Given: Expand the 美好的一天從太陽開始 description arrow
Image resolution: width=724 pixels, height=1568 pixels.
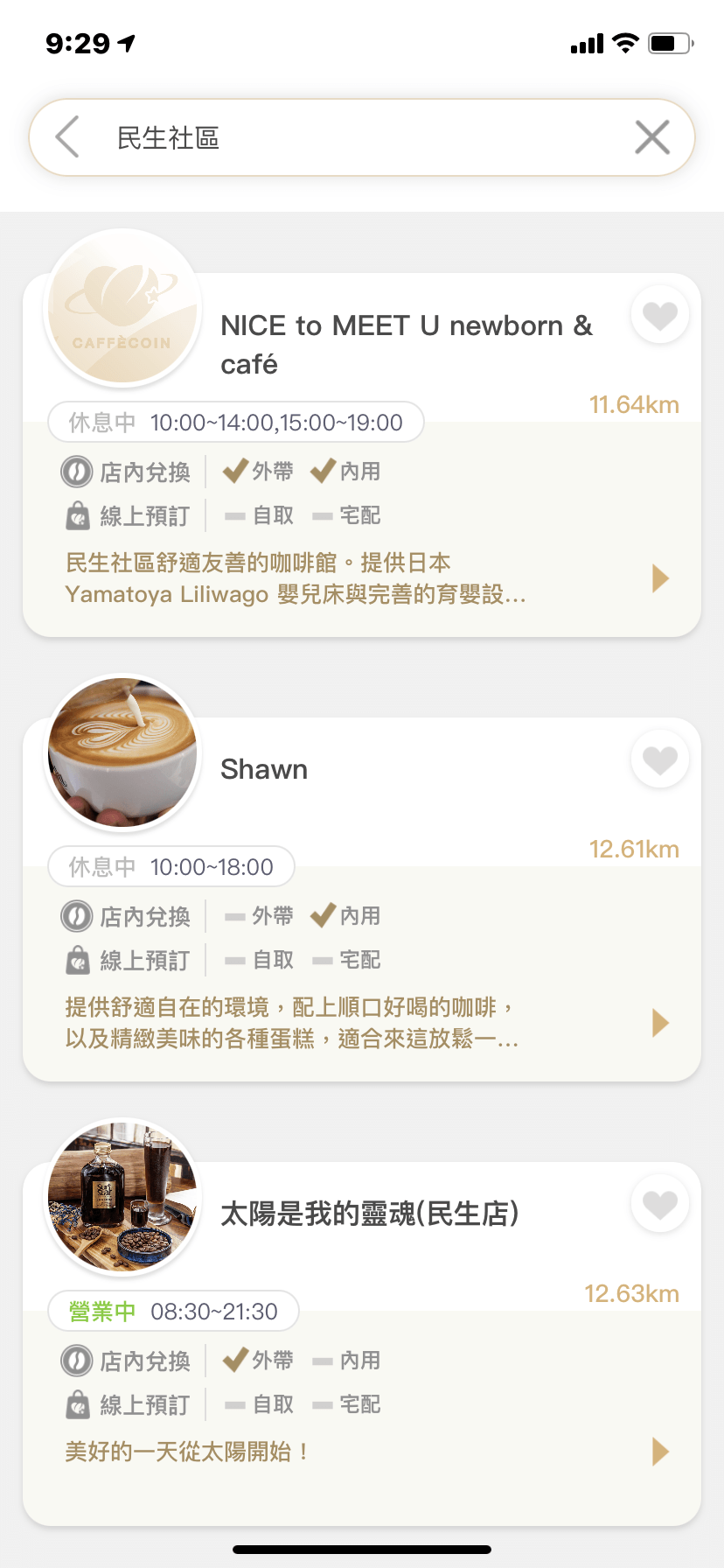Looking at the screenshot, I should click(x=661, y=1452).
